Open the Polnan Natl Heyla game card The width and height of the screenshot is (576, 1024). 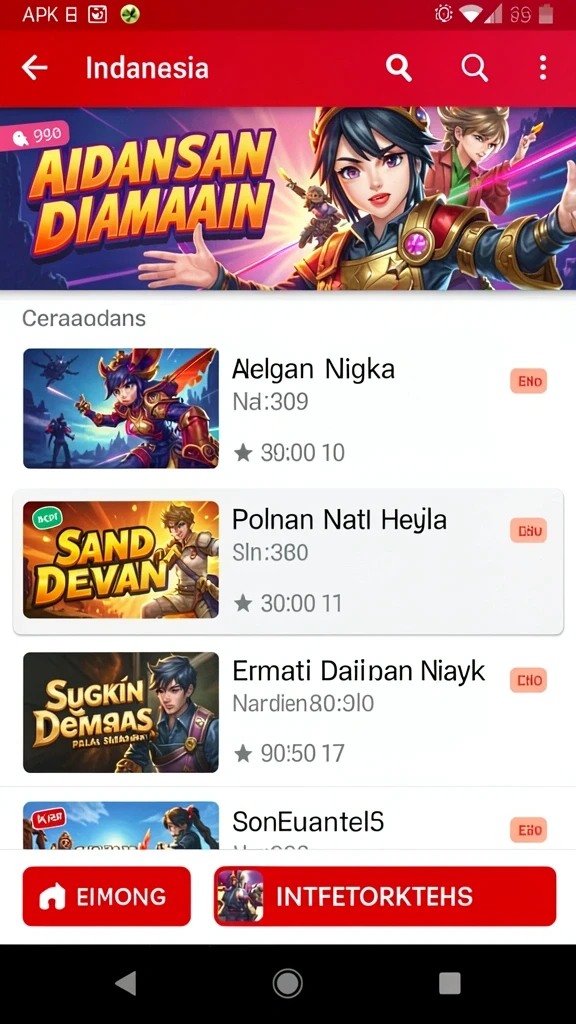pos(288,561)
